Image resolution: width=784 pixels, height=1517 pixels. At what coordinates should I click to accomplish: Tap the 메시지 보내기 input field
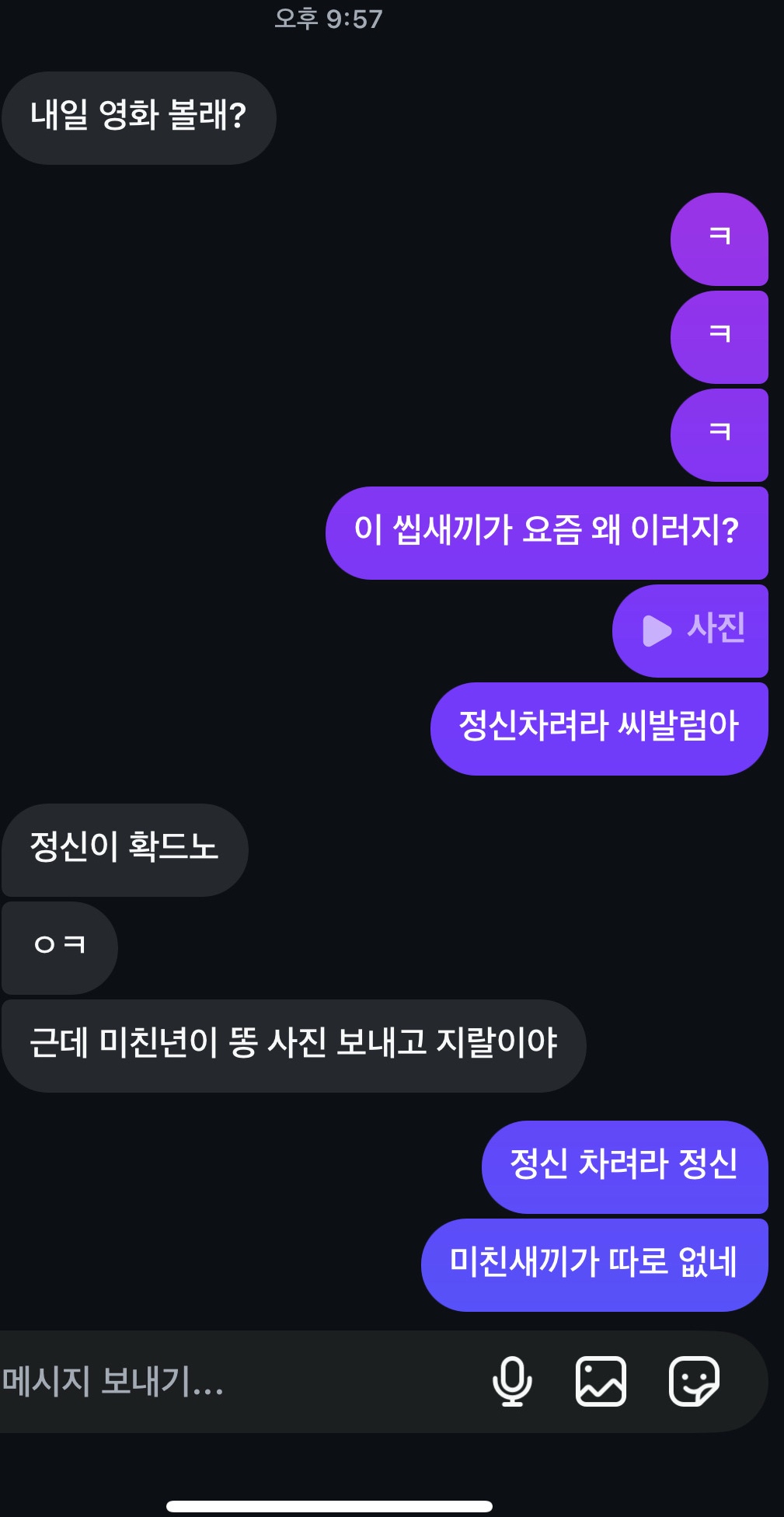(233, 1382)
